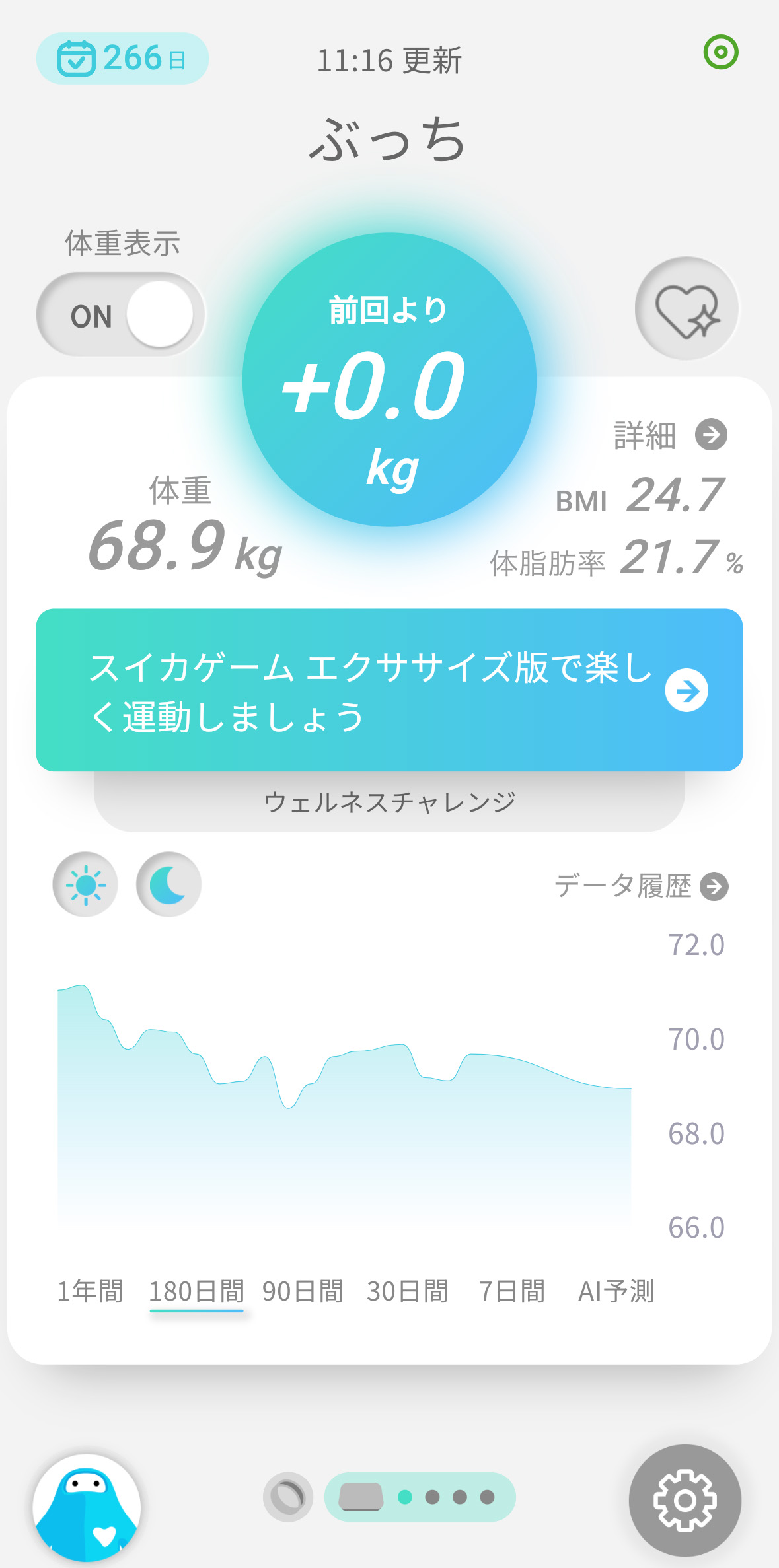Select the moon night filter
The width and height of the screenshot is (779, 1568).
[168, 884]
